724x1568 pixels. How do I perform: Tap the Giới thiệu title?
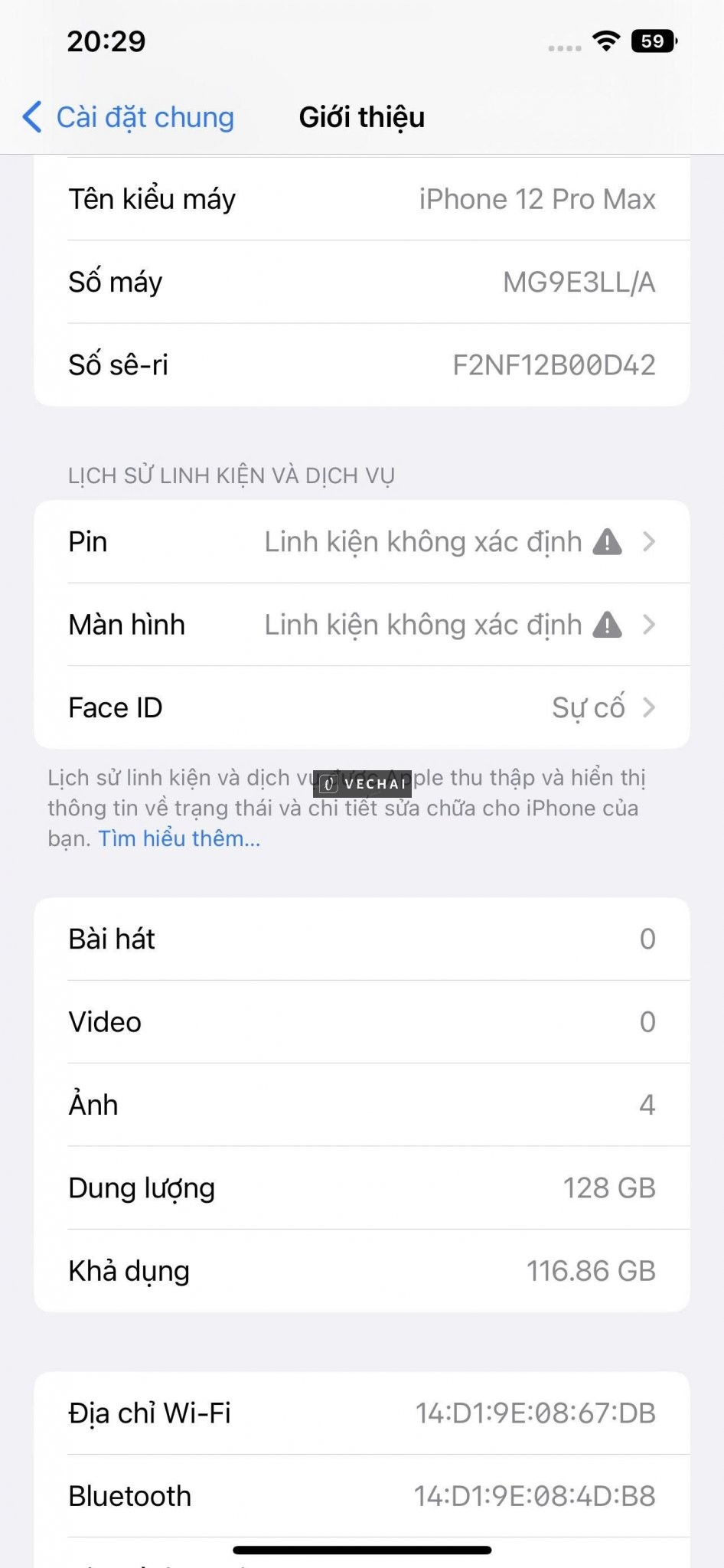[x=361, y=116]
